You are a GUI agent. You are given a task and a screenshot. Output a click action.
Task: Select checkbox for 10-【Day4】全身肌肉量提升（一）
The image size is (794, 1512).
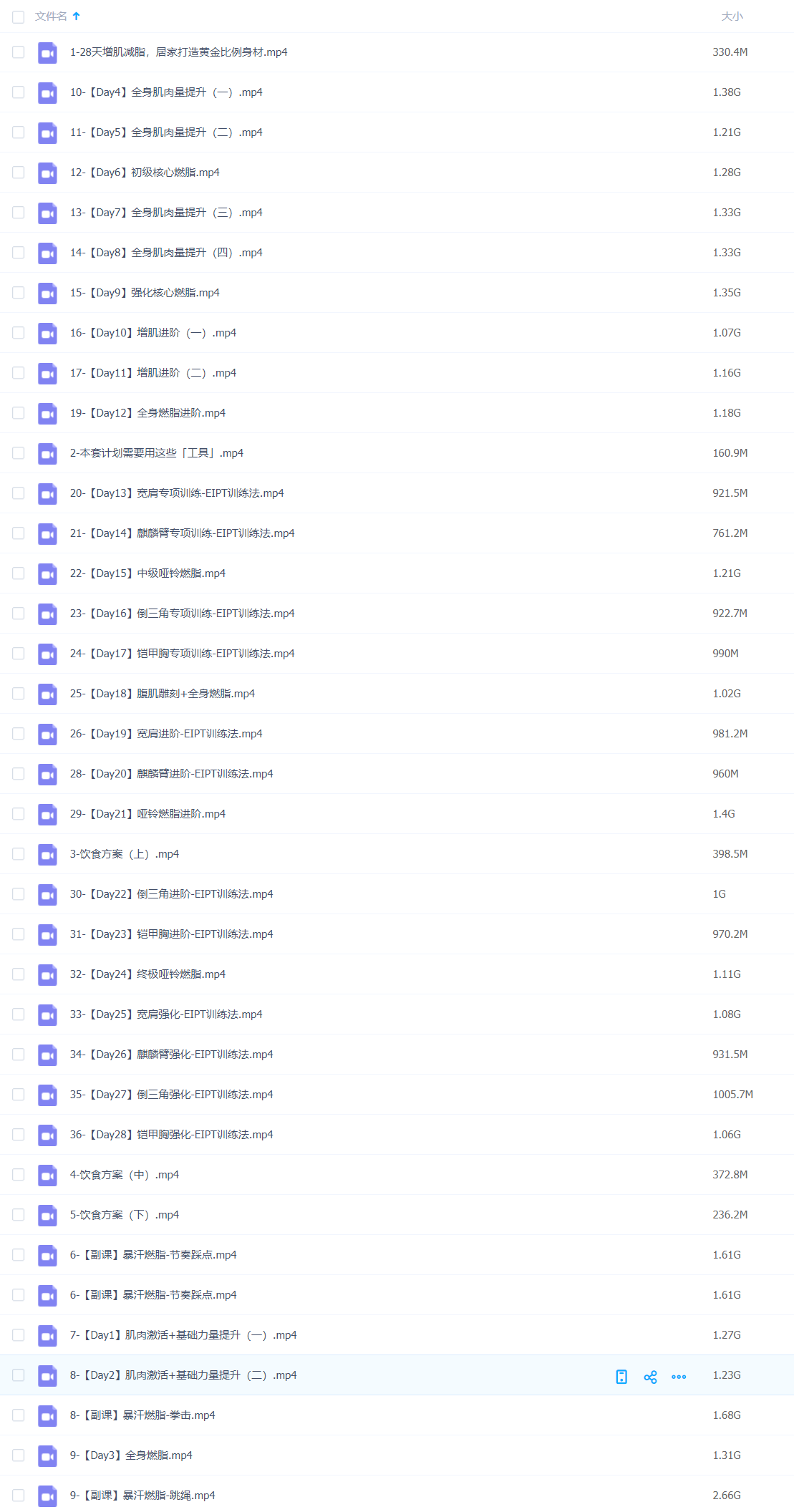pos(19,92)
